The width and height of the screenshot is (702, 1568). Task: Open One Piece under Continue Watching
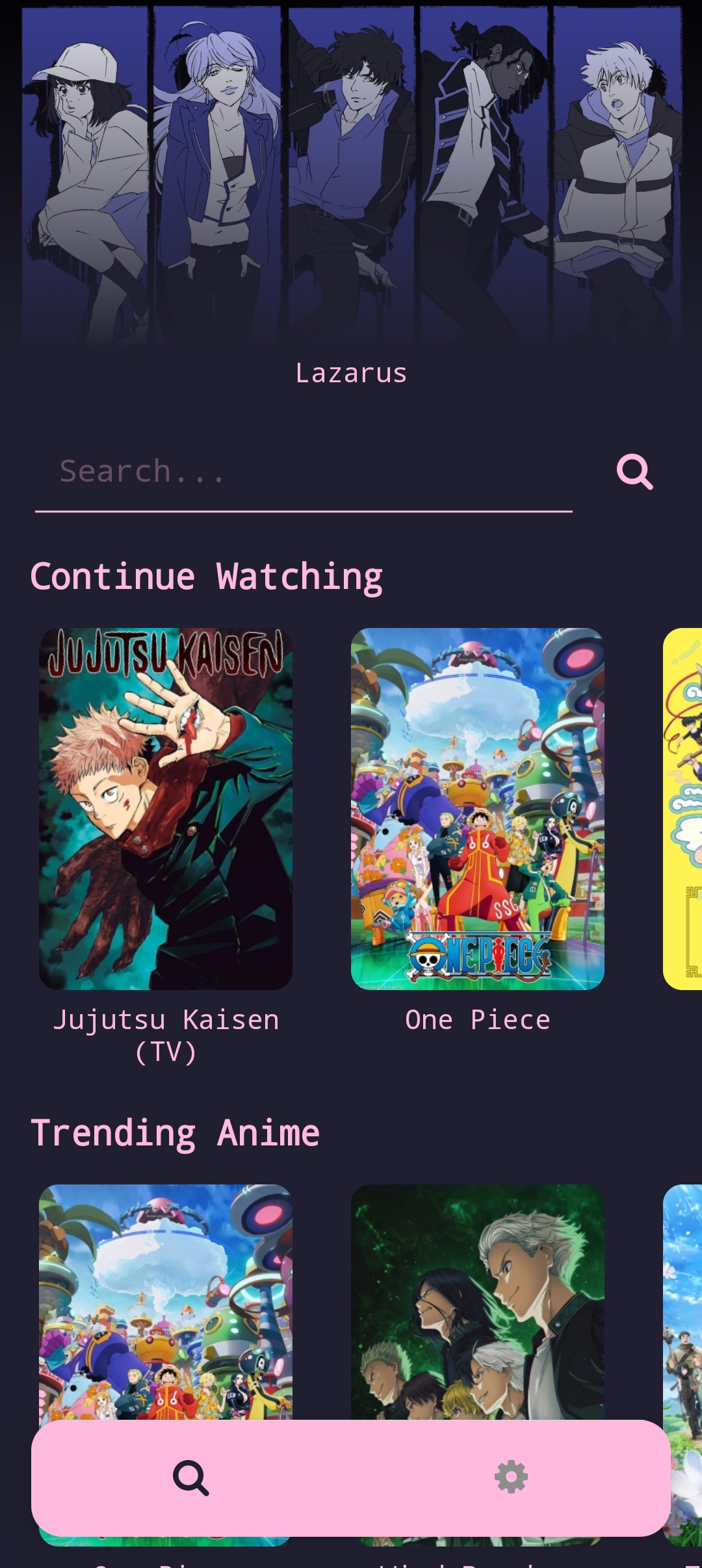point(478,809)
